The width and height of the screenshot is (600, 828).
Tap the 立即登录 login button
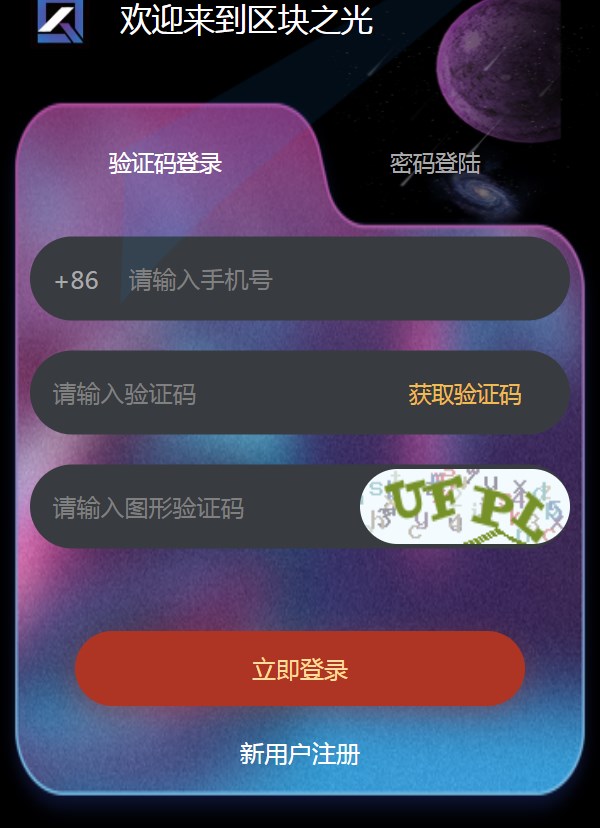point(300,669)
